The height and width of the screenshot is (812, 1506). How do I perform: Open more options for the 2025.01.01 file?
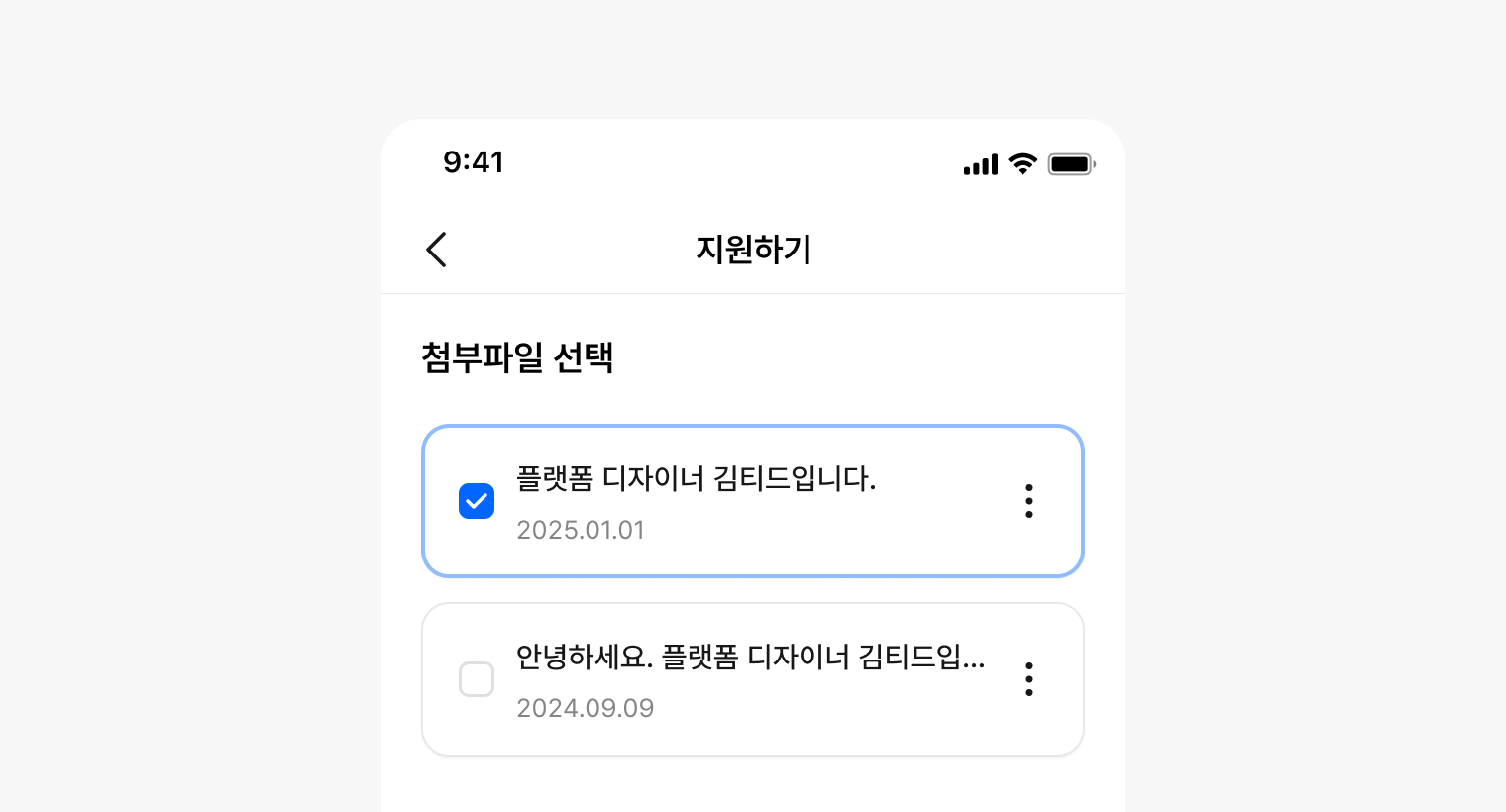pyautogui.click(x=1029, y=501)
